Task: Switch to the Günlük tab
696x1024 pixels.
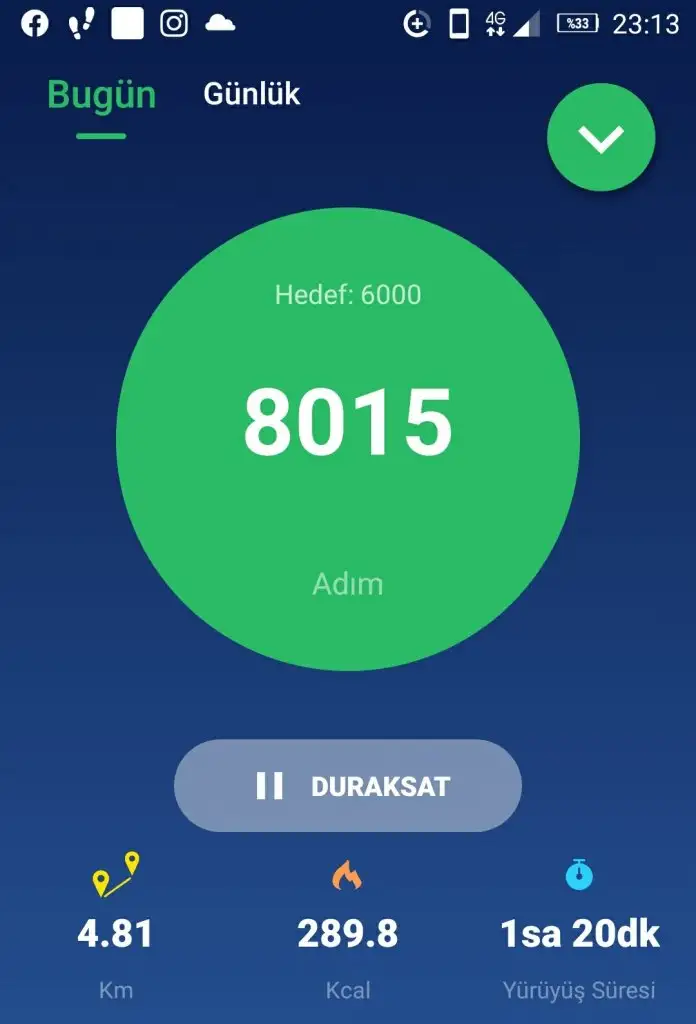Action: point(251,95)
